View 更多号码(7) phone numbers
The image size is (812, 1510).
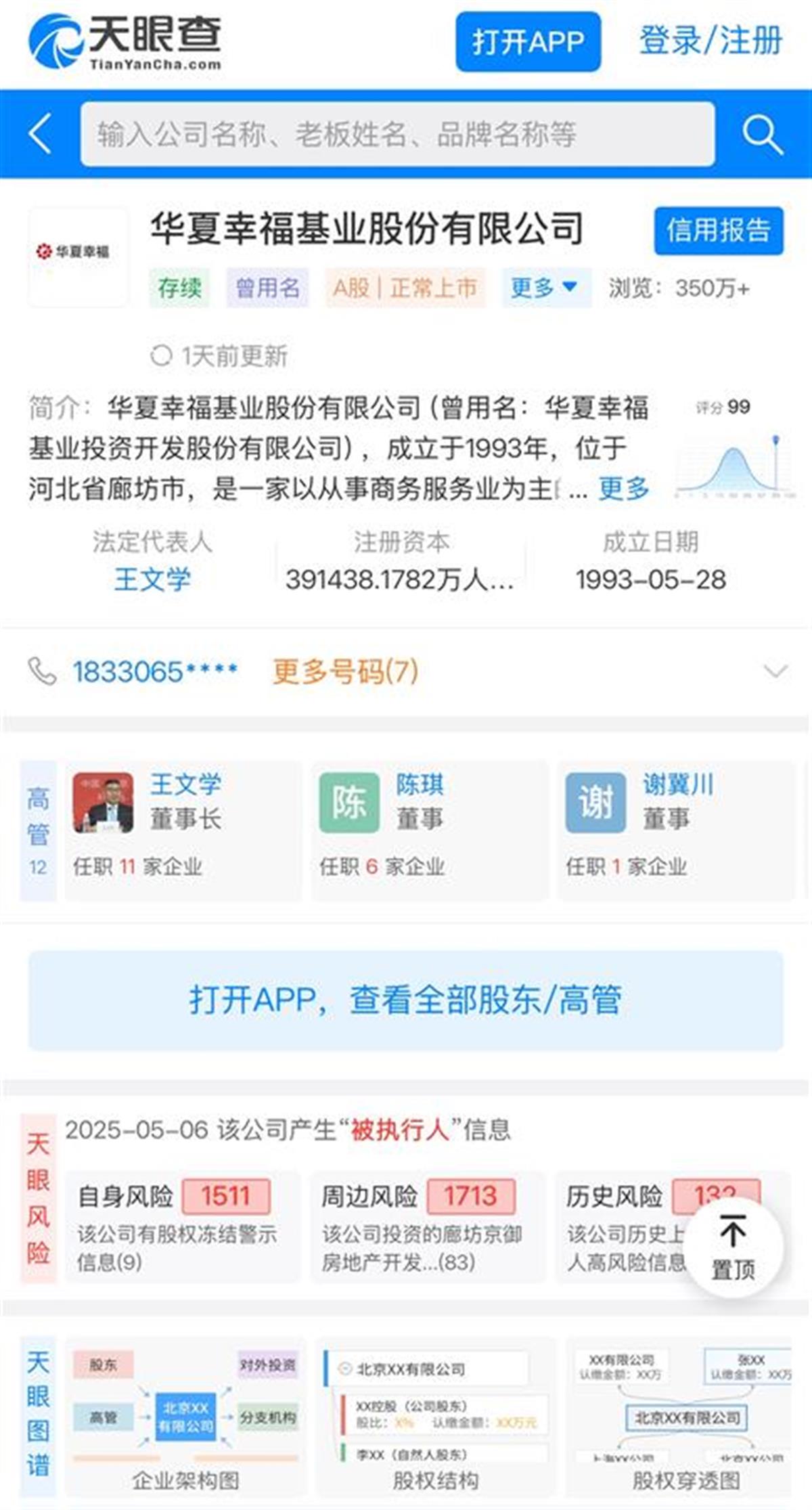coord(345,671)
